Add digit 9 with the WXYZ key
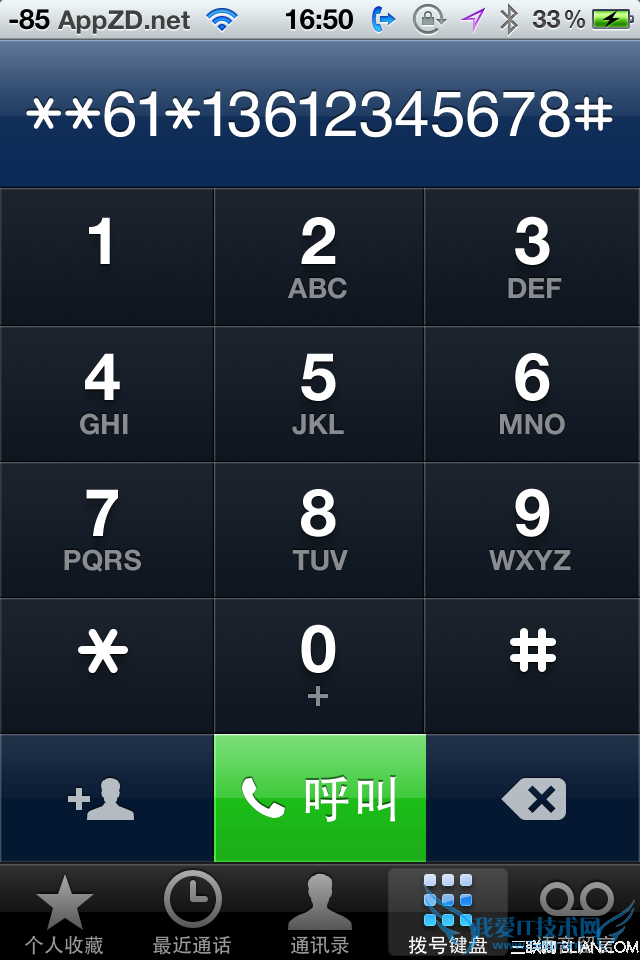This screenshot has width=640, height=960. pos(533,530)
